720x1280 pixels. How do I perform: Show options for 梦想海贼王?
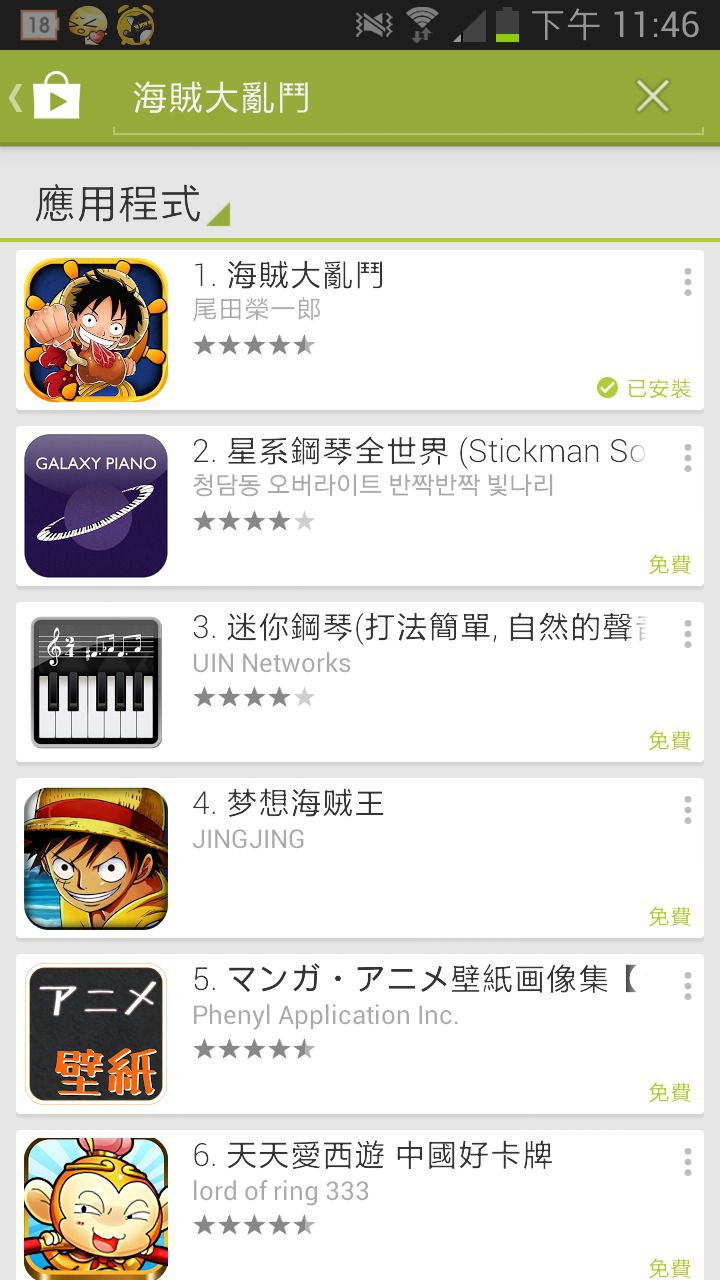click(x=687, y=810)
